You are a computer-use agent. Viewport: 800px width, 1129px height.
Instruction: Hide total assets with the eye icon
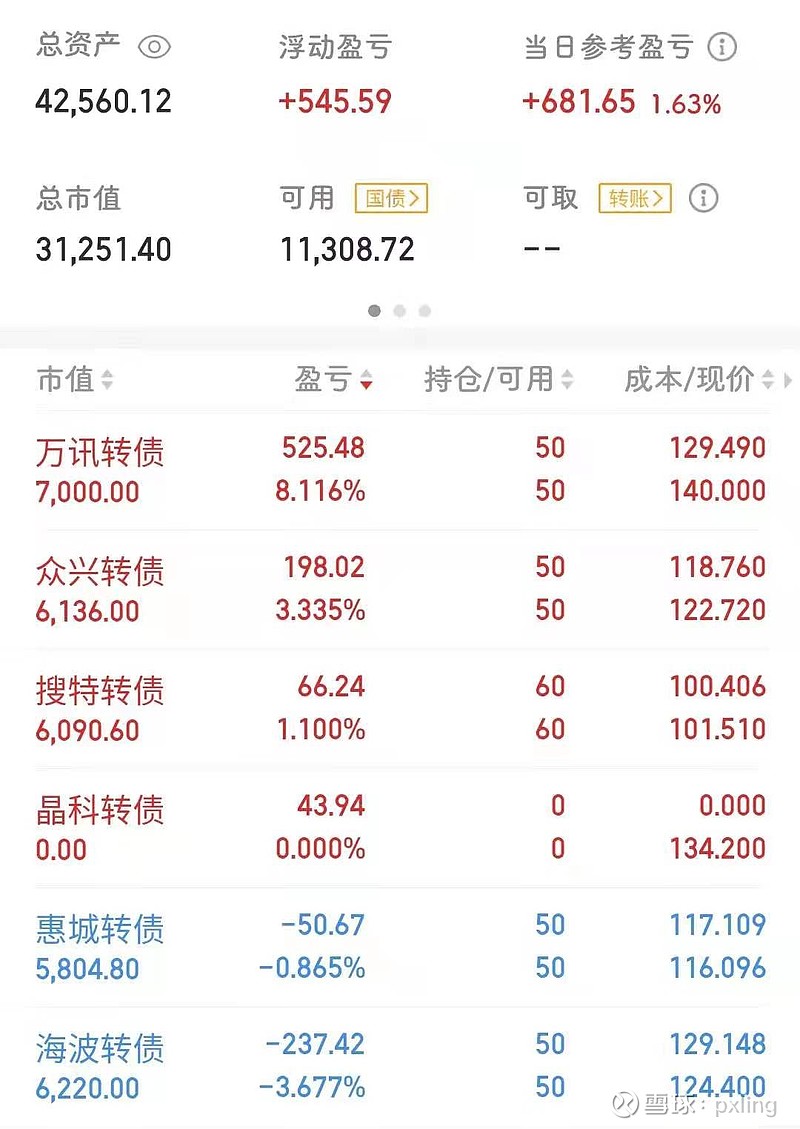point(155,47)
